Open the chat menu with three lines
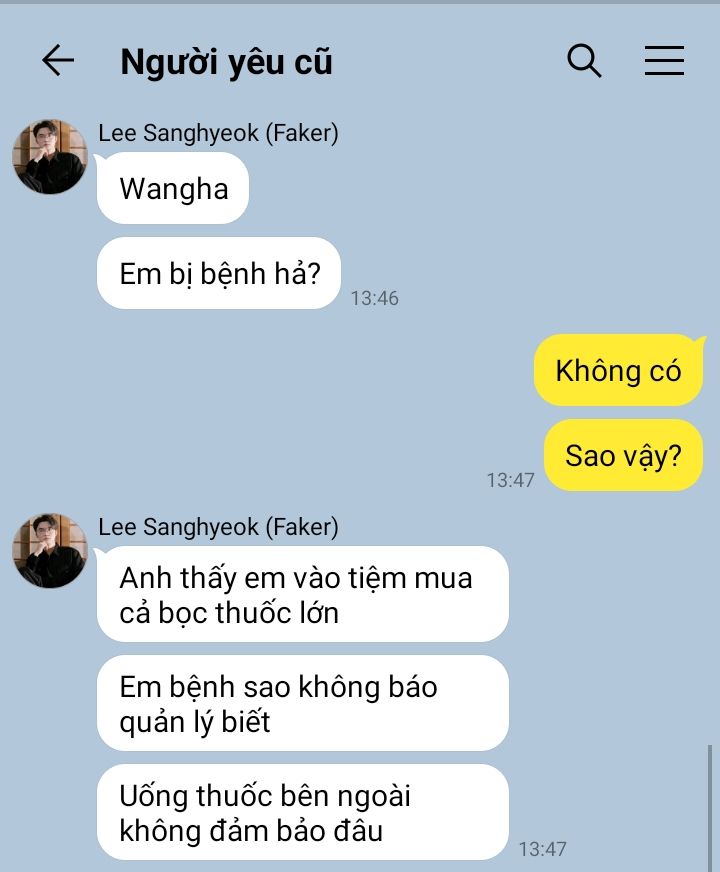The height and width of the screenshot is (872, 720). tap(664, 61)
